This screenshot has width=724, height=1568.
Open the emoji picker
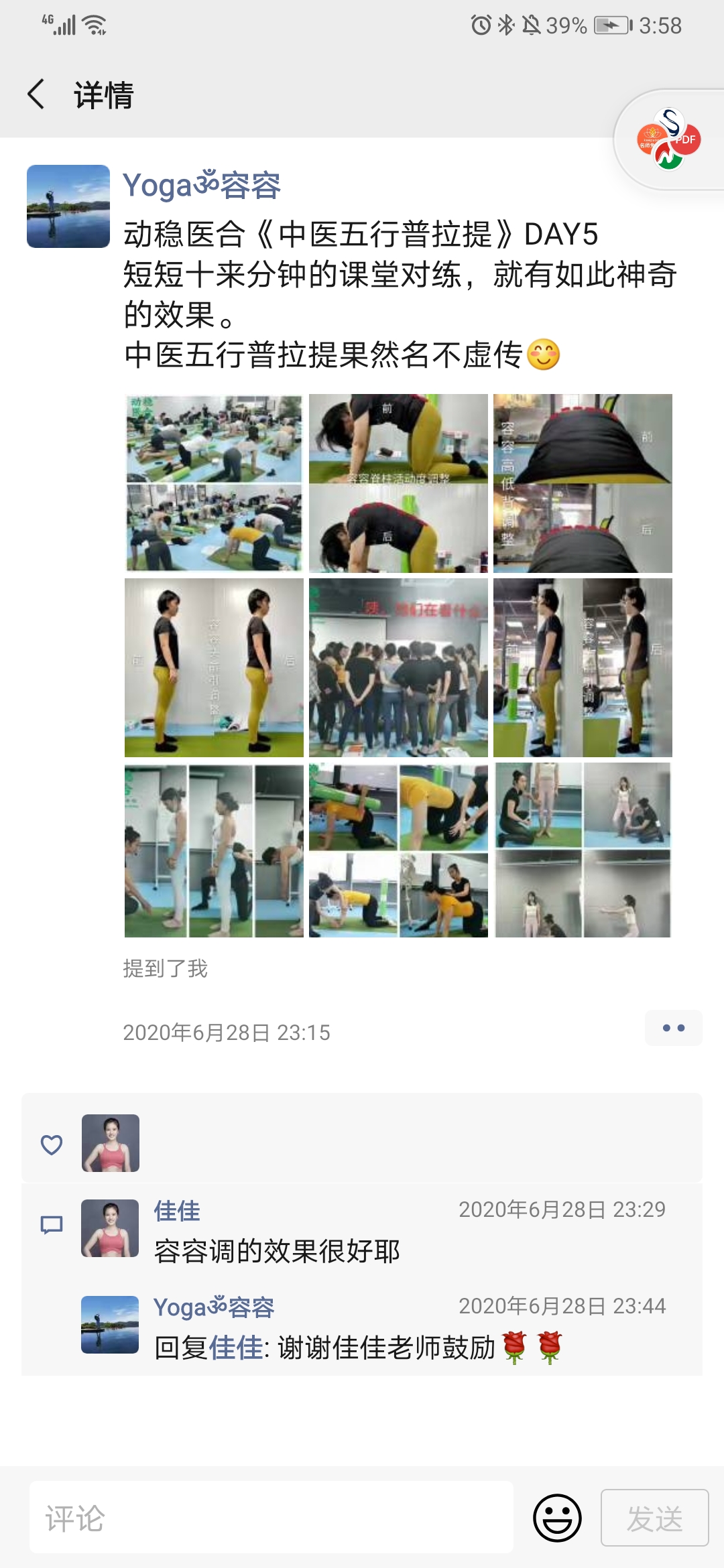click(557, 1518)
